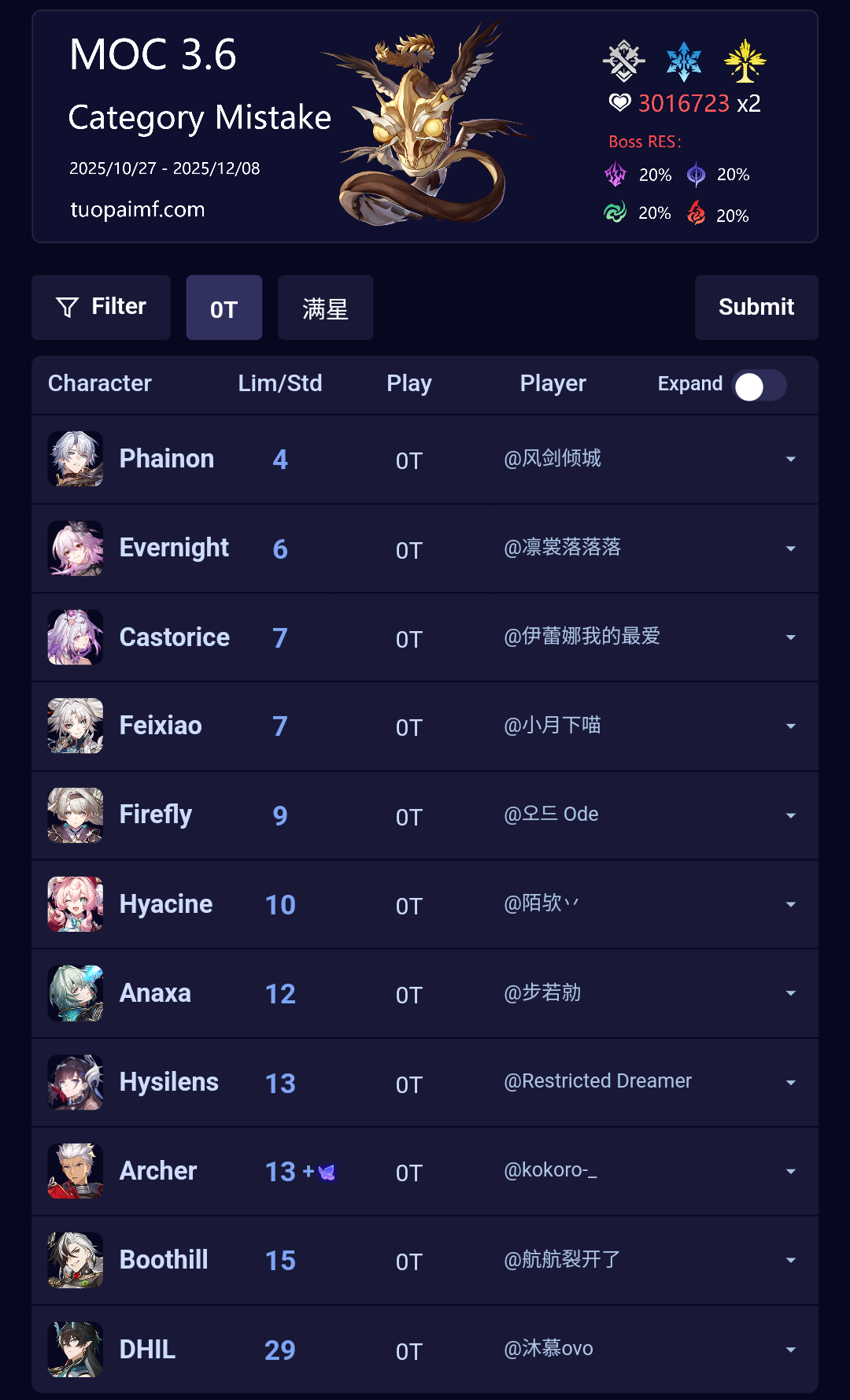This screenshot has height=1400, width=850.
Task: Switch to the 满星 tab
Action: coord(325,307)
